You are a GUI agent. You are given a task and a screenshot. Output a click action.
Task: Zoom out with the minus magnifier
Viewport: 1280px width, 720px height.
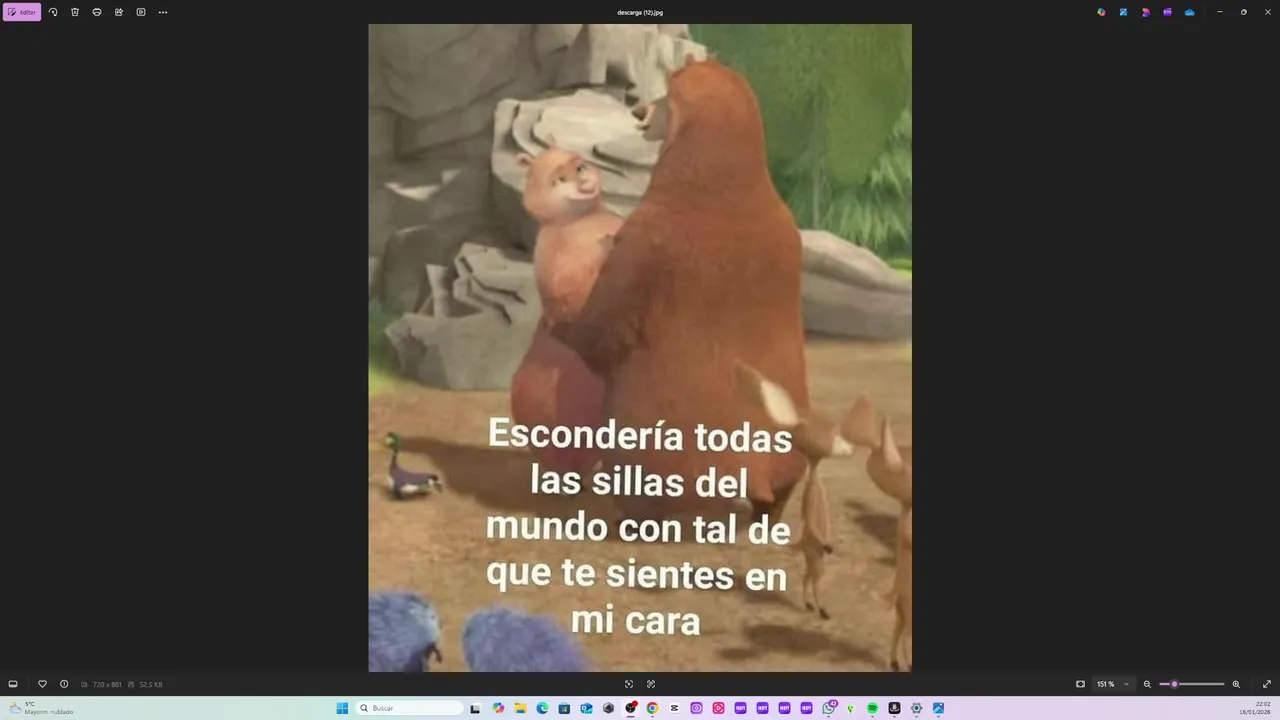click(1147, 684)
